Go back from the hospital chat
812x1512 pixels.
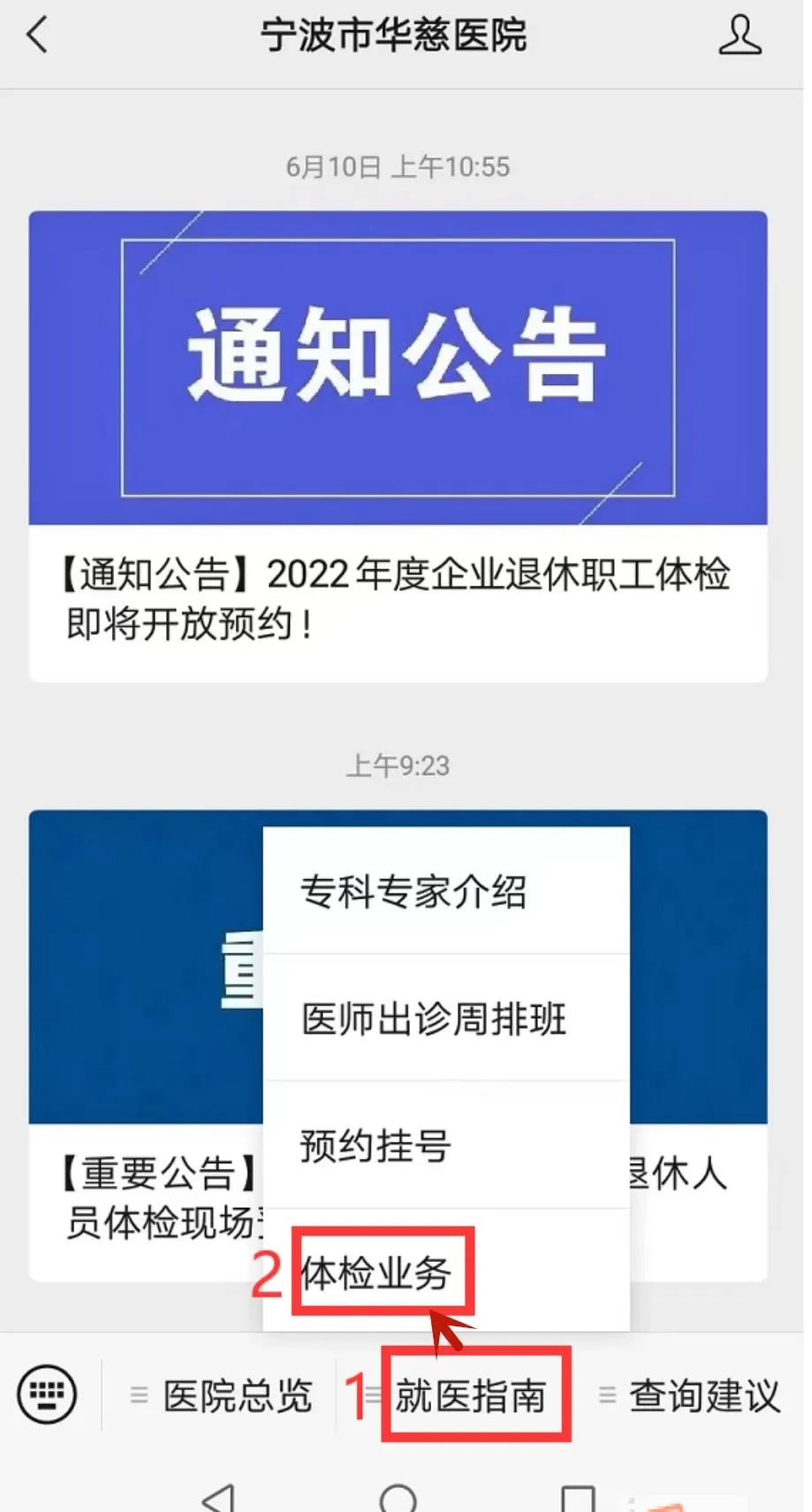(x=37, y=36)
